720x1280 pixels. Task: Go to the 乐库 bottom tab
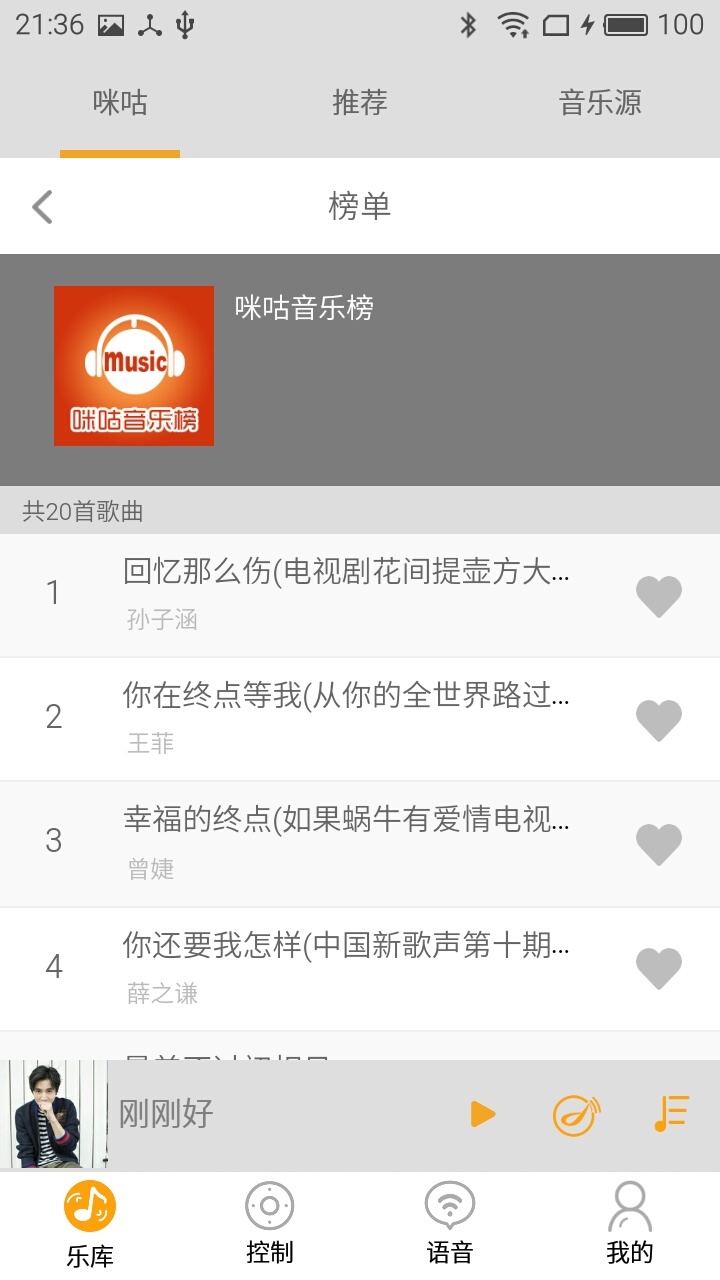coord(90,1224)
